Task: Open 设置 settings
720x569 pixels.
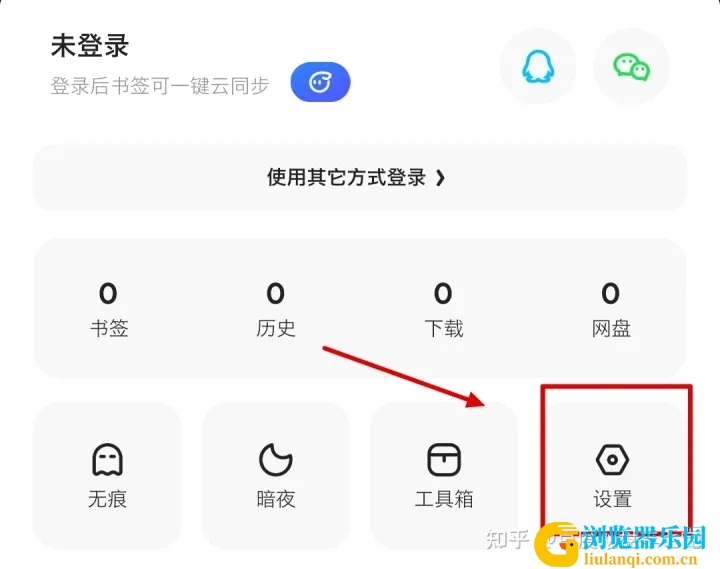Action: click(x=612, y=475)
